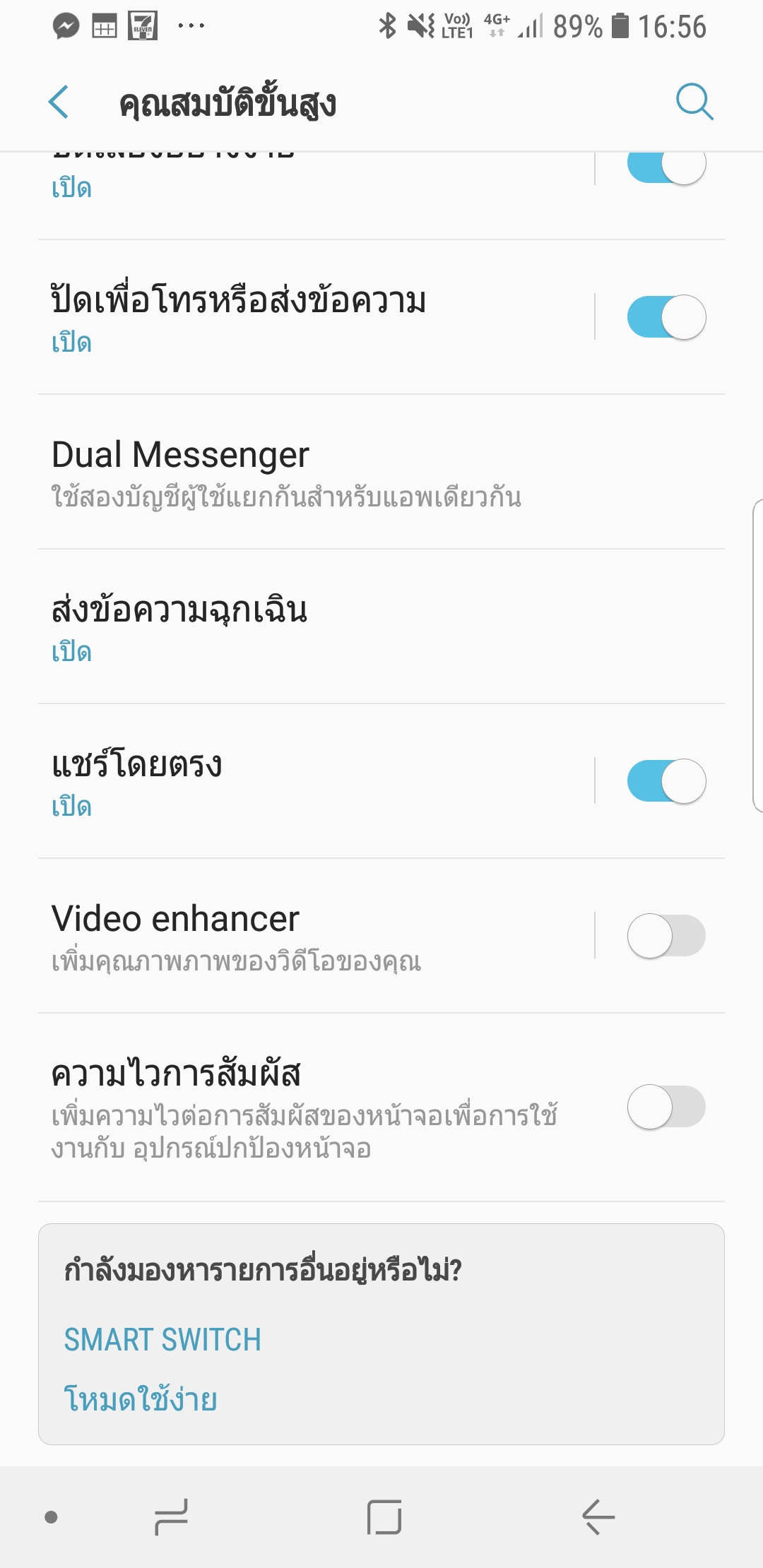Open recent apps from navigation bar
This screenshot has height=1568, width=763.
click(171, 1516)
